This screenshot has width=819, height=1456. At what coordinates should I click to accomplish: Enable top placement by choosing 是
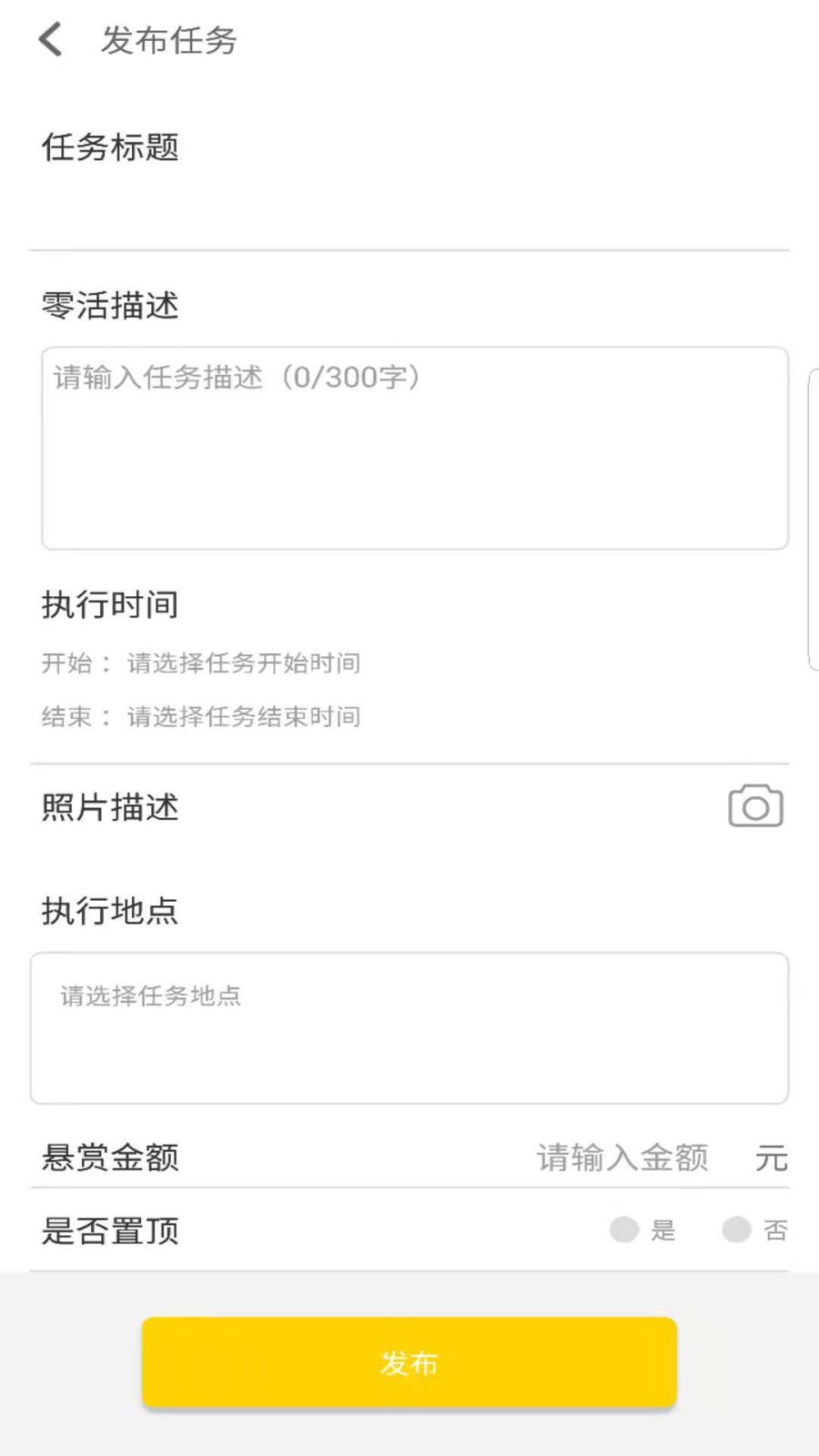(x=623, y=1229)
